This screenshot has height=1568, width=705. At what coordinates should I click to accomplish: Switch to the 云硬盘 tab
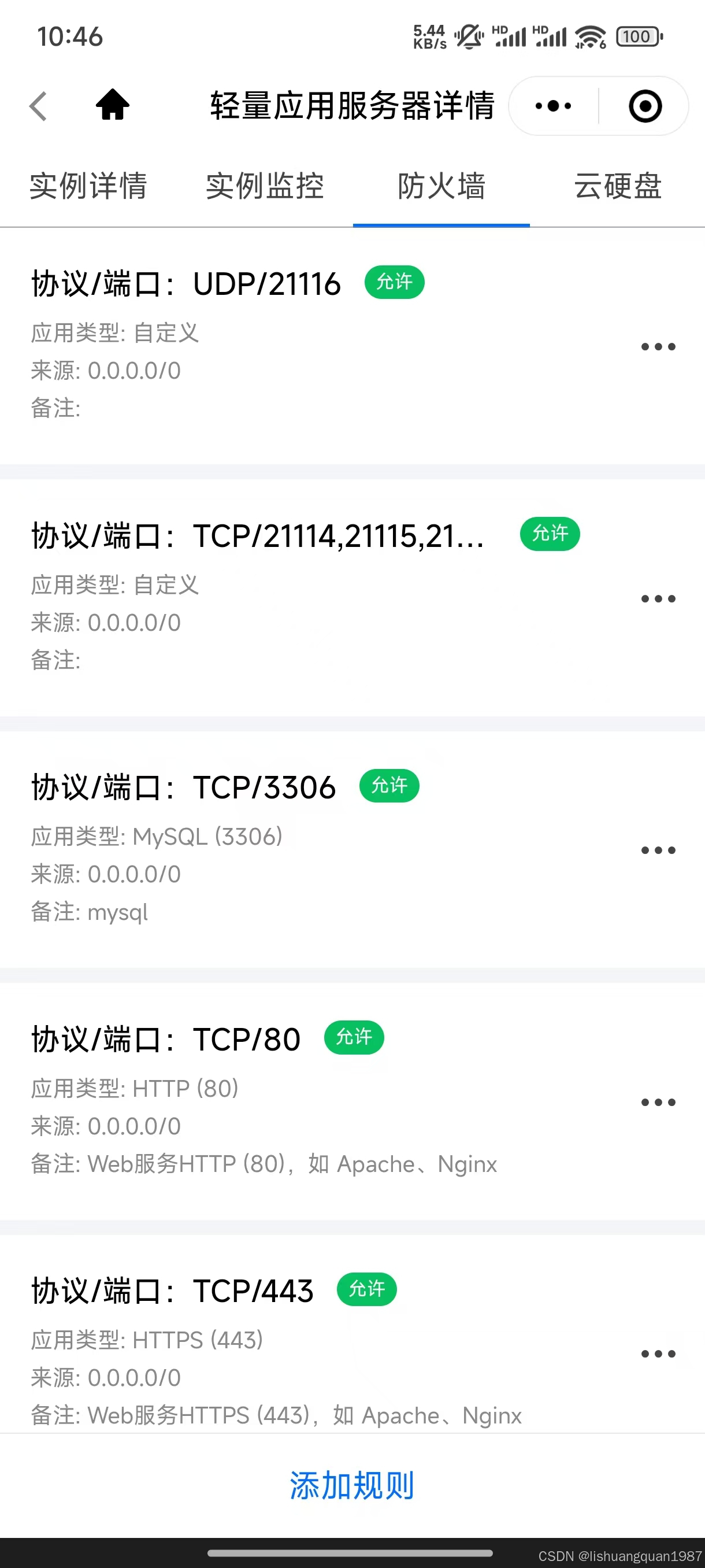(617, 186)
